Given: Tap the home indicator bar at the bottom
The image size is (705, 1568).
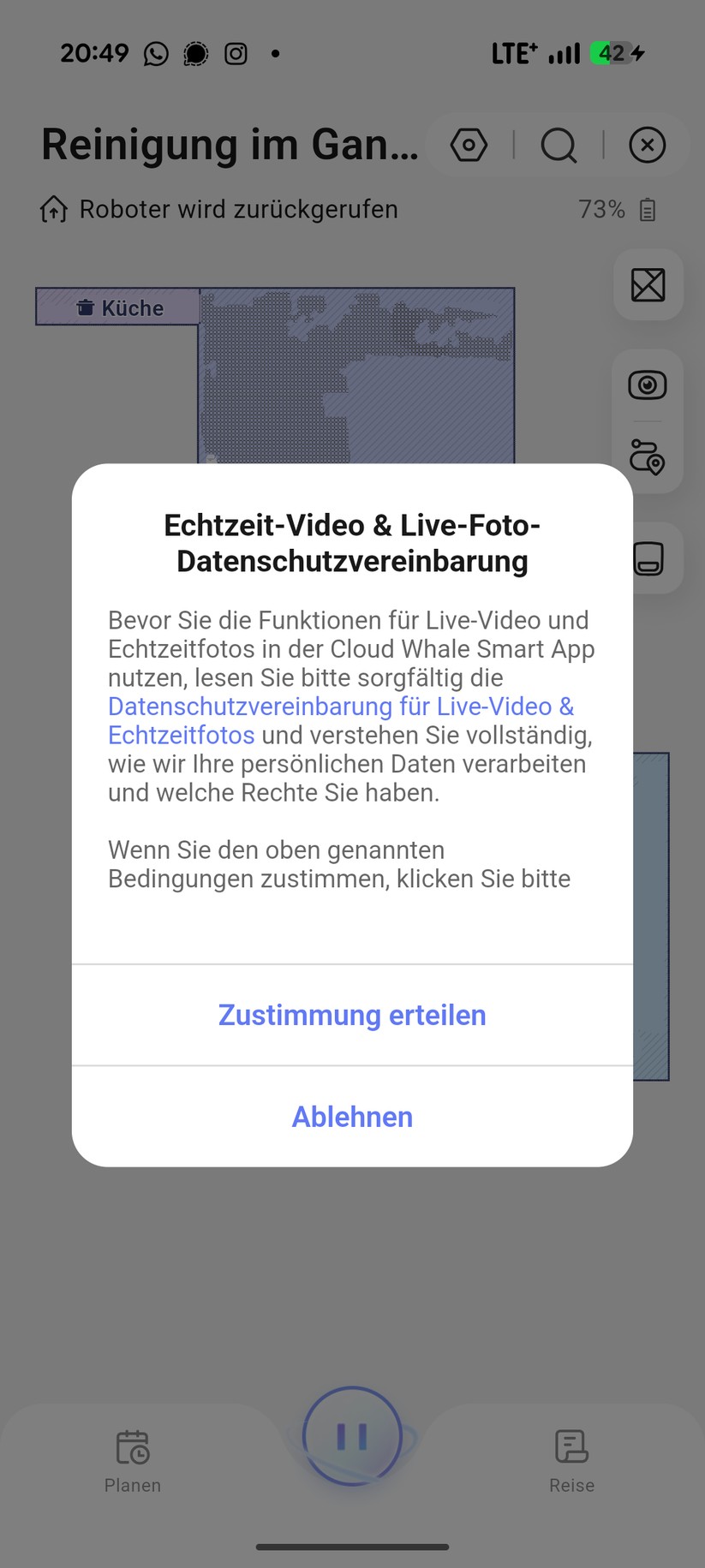Looking at the screenshot, I should 352,1547.
